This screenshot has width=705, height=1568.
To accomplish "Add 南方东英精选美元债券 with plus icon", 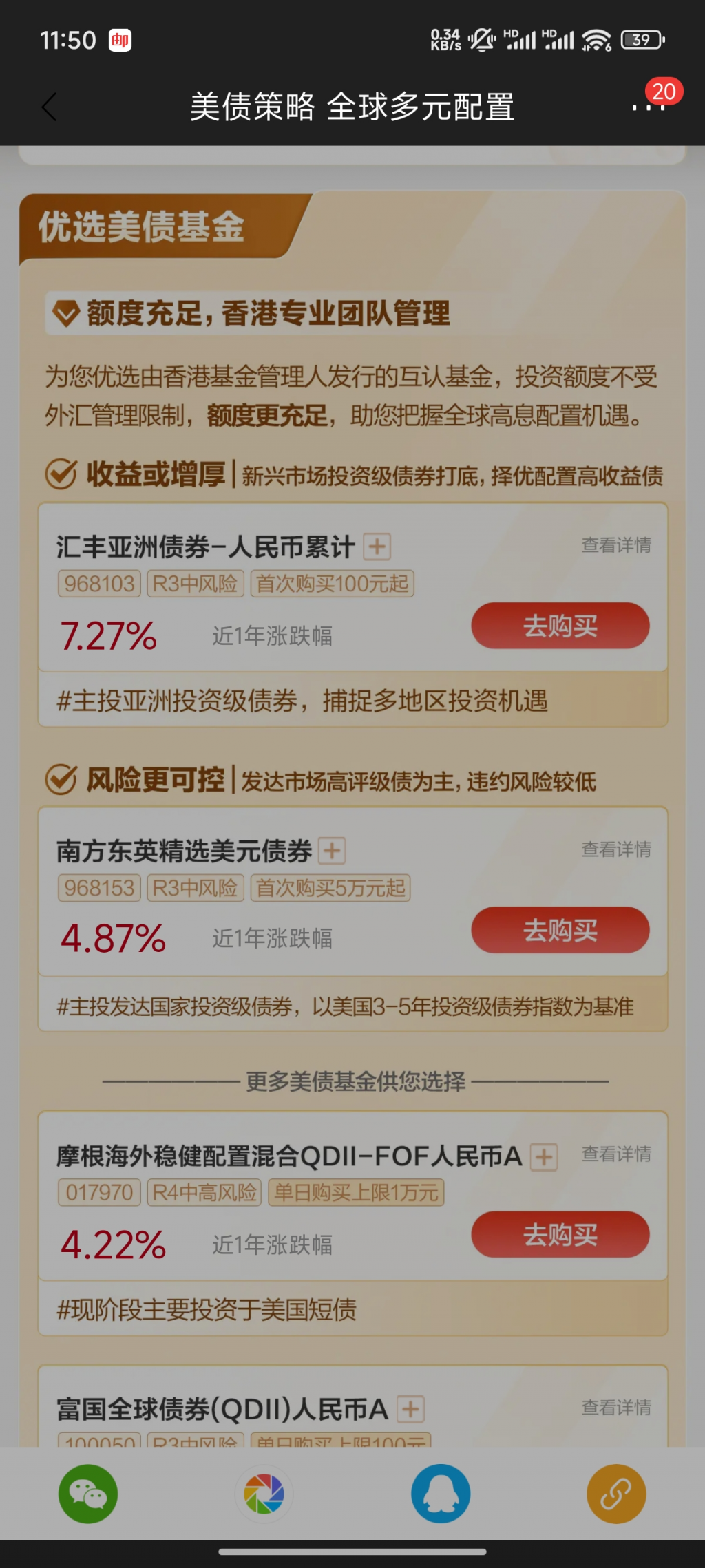I will coord(333,851).
